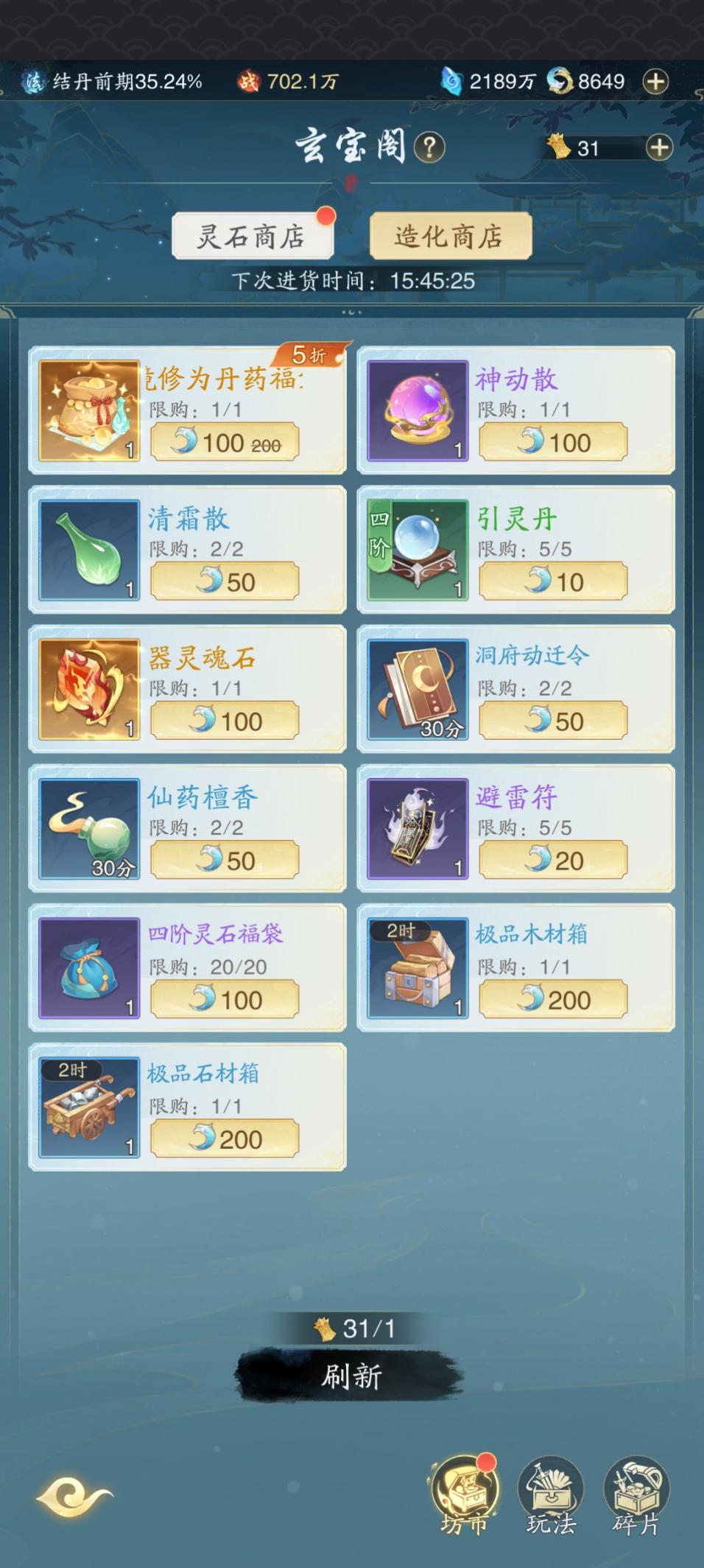
Task: Buy 仙药檀香 for 50
Action: click(225, 860)
